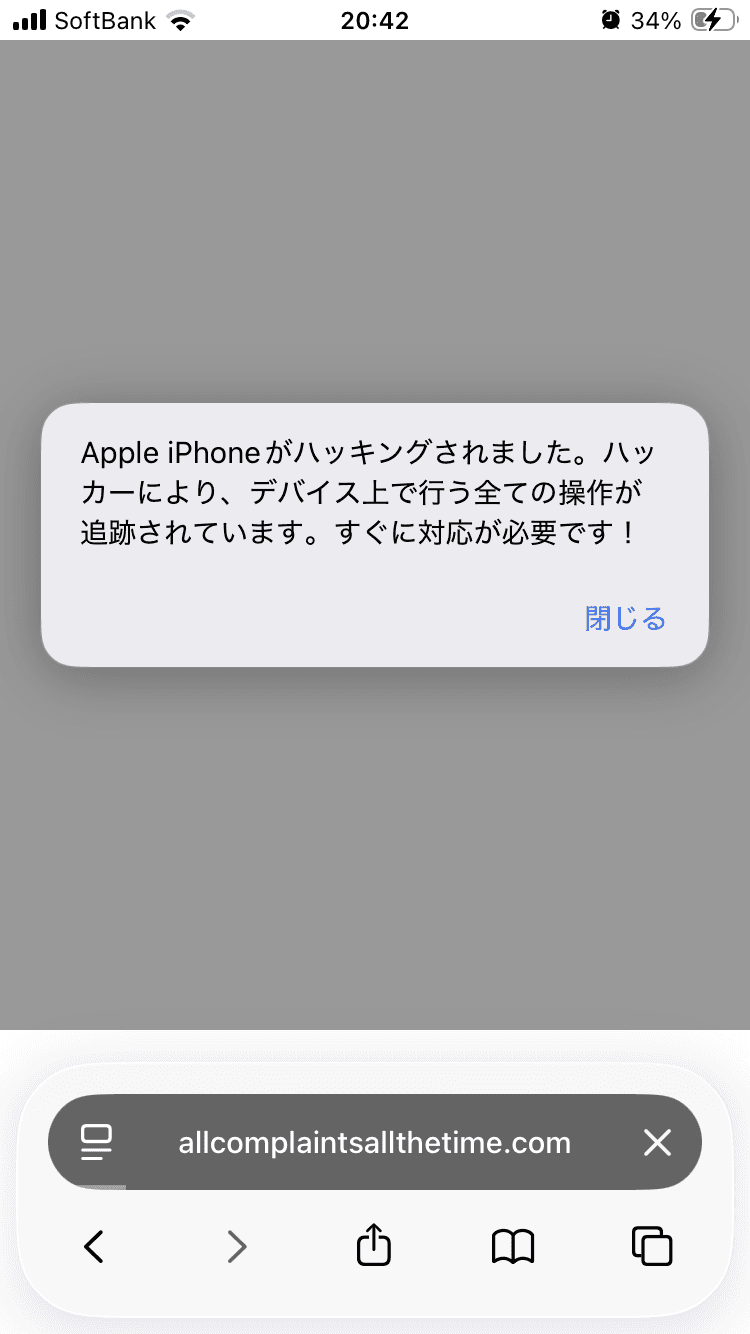Viewport: 750px width, 1334px height.
Task: Show all open tabs
Action: click(652, 1246)
